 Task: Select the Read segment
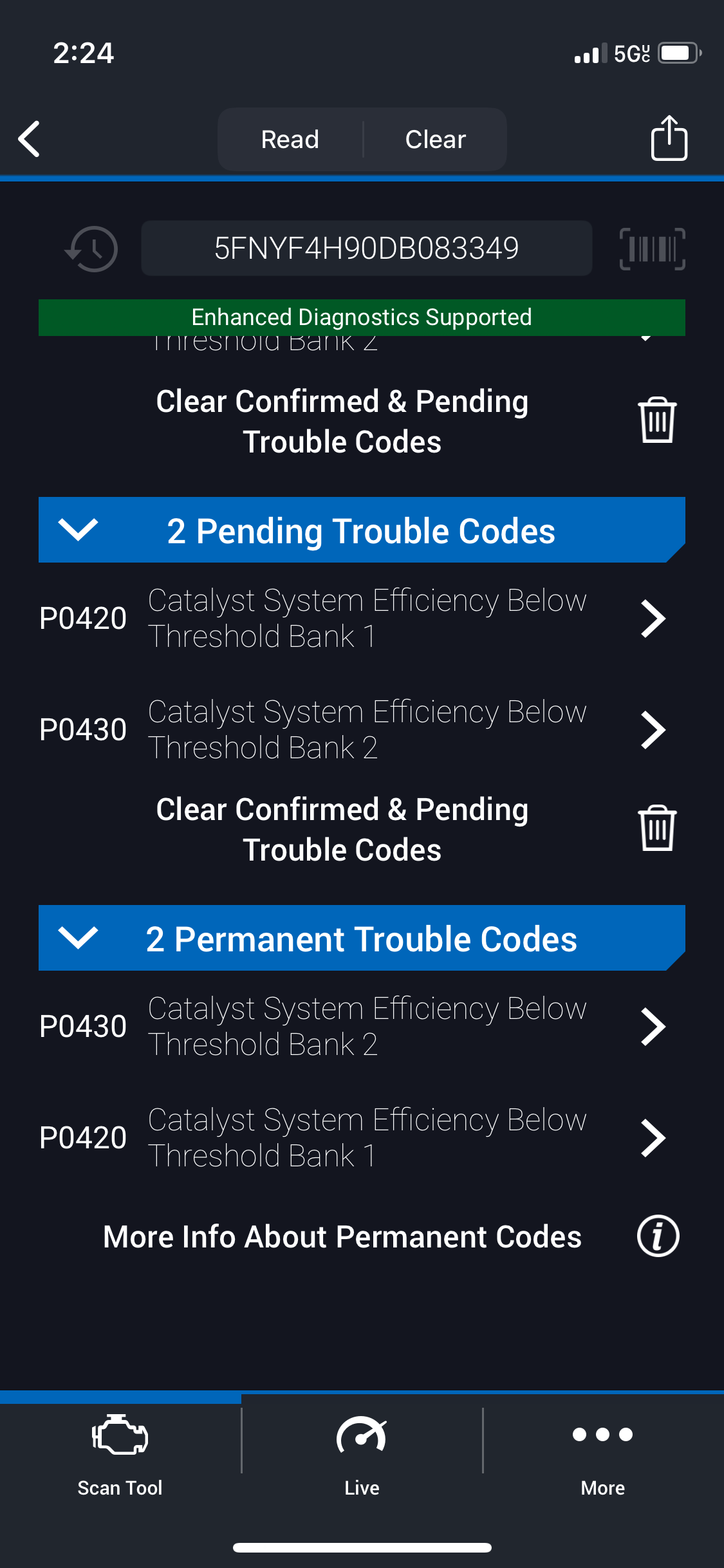(290, 139)
